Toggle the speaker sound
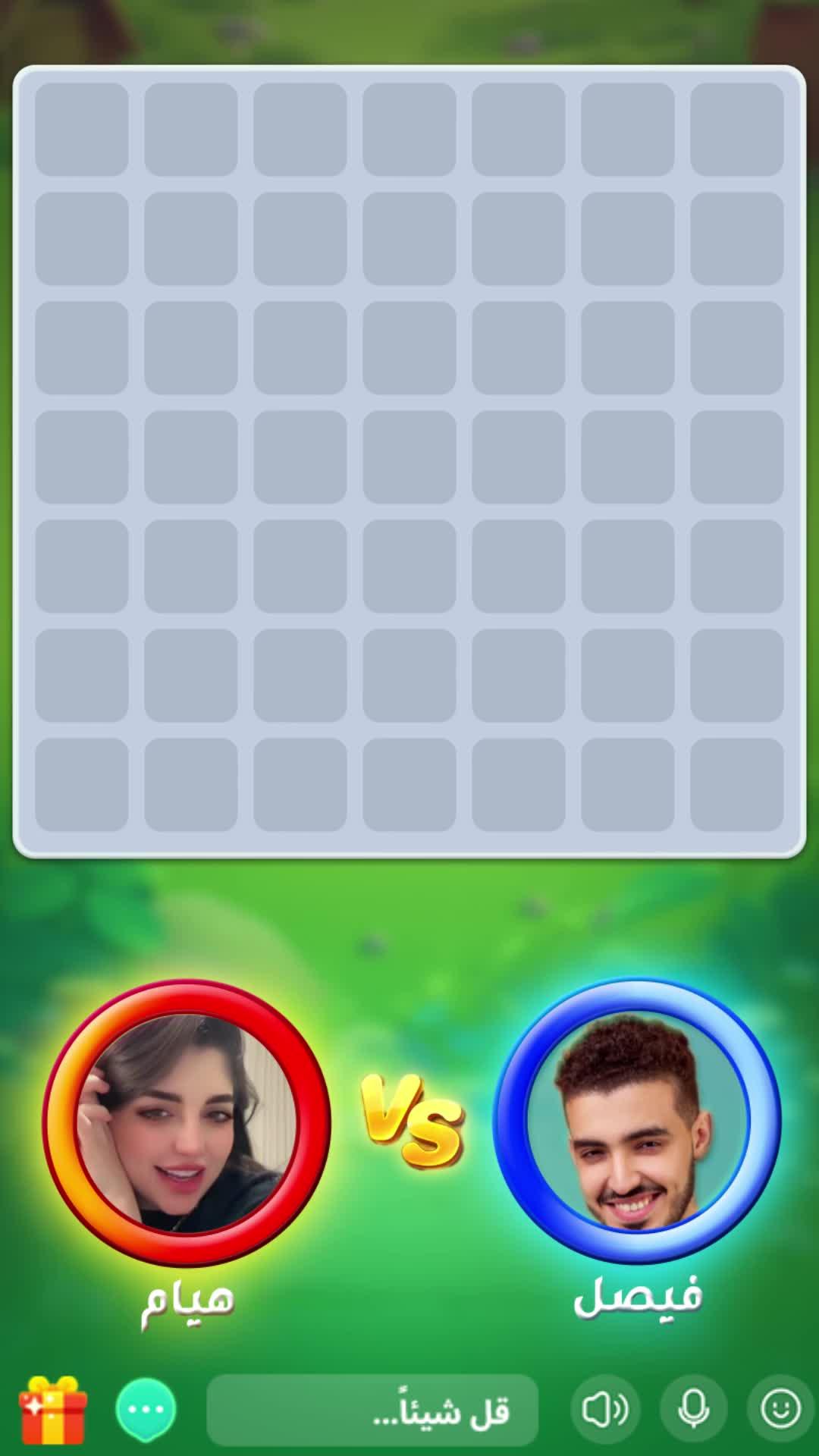This screenshot has height=1456, width=819. 604,1410
